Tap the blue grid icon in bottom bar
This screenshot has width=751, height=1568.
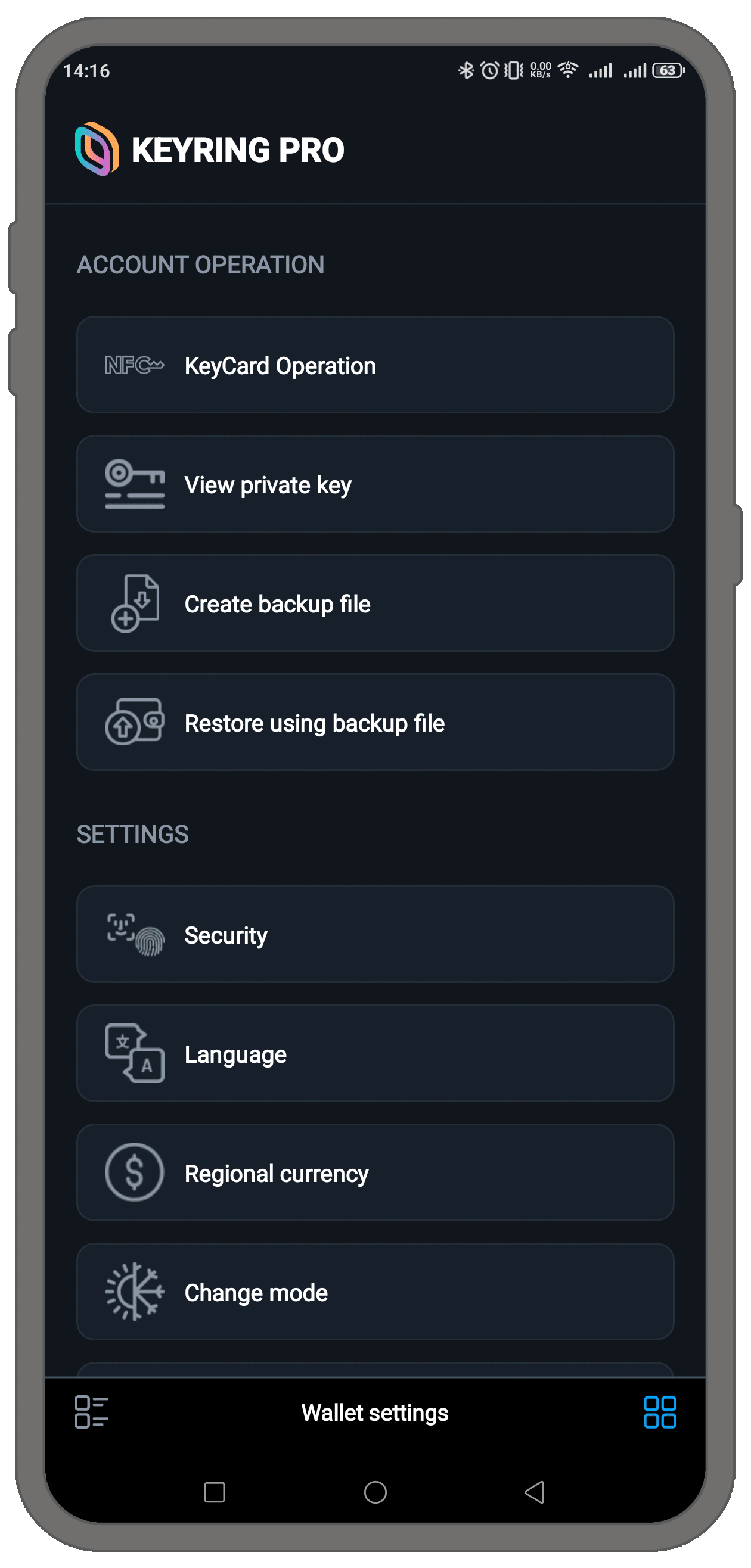pos(660,1412)
